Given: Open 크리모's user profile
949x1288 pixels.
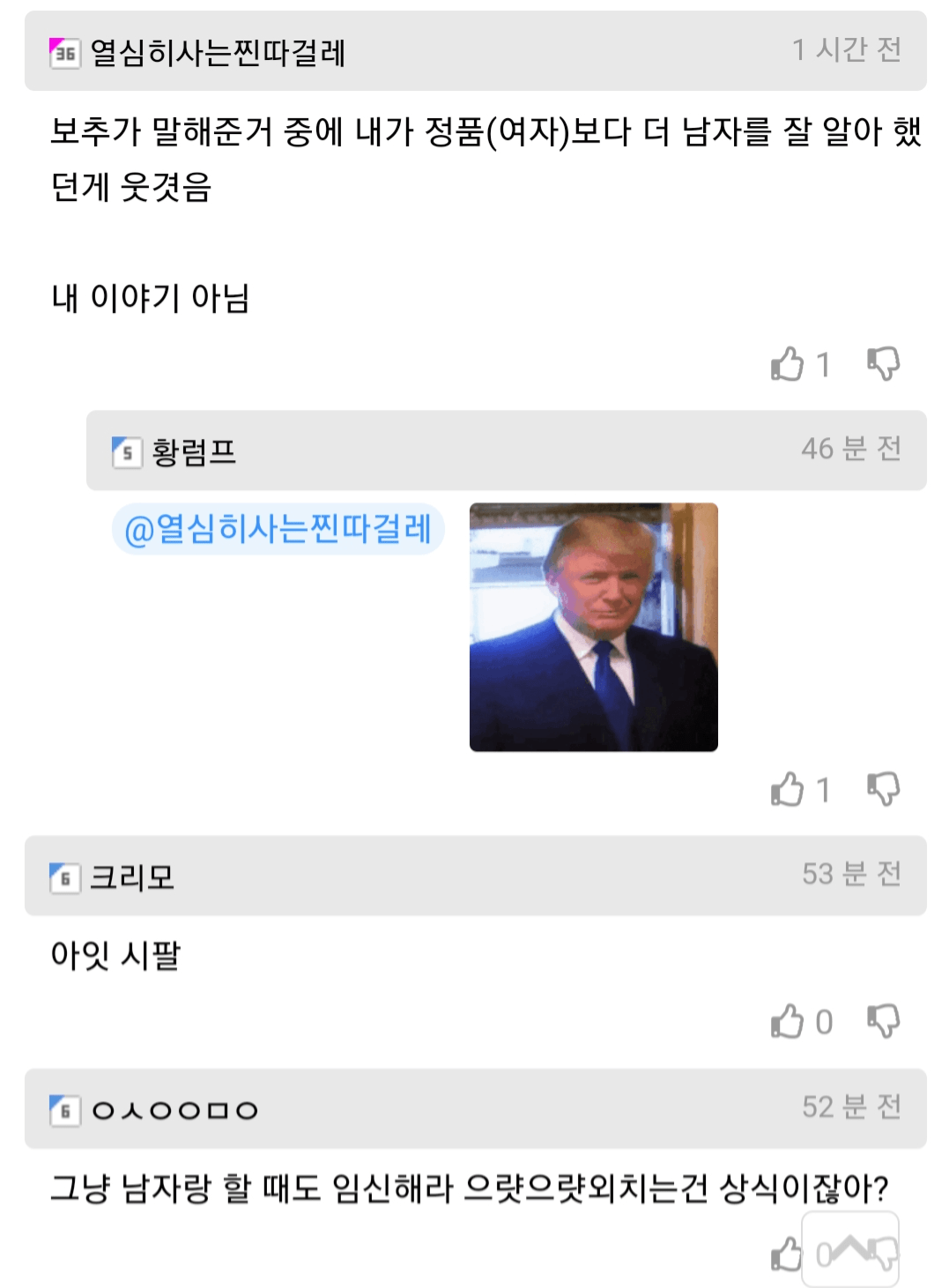Looking at the screenshot, I should click(x=132, y=877).
